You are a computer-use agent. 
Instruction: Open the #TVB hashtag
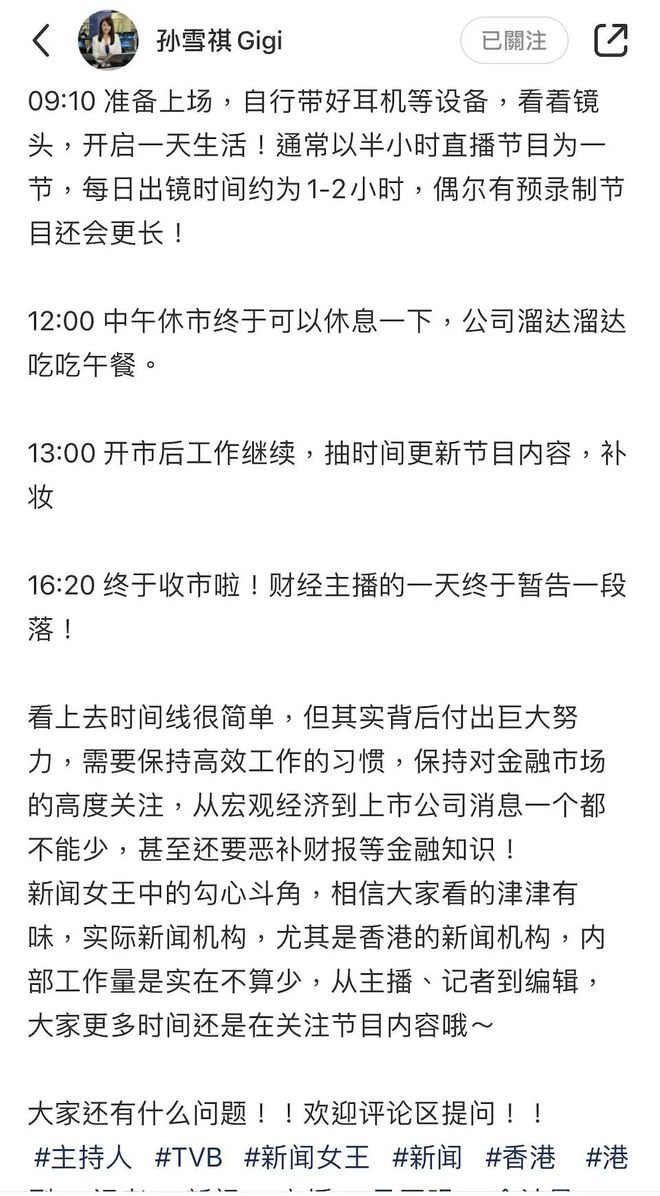tap(188, 1157)
